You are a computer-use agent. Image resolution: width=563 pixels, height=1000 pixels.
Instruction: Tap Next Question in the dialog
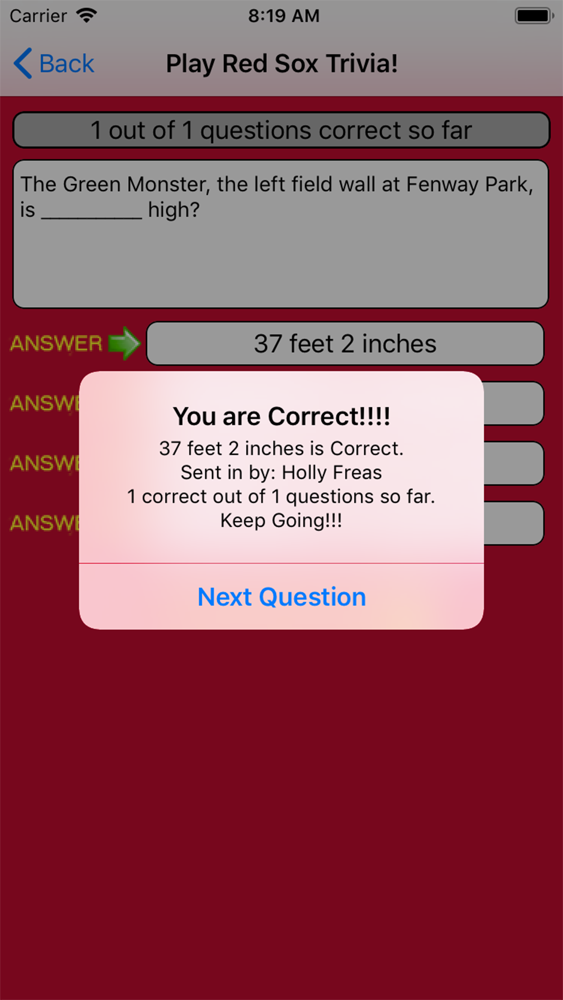pyautogui.click(x=281, y=597)
